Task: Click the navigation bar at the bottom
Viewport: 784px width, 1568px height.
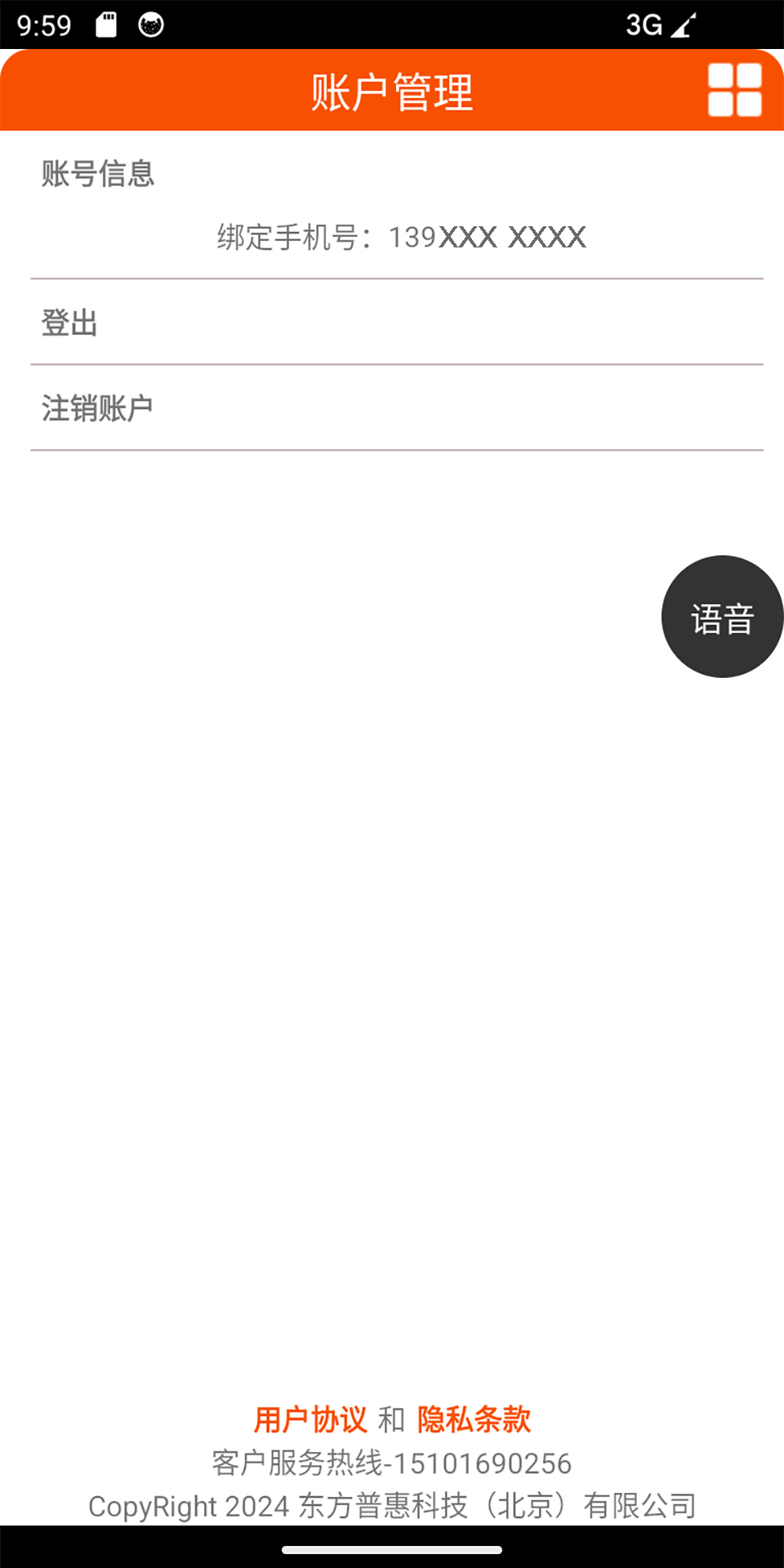Action: (x=392, y=1552)
